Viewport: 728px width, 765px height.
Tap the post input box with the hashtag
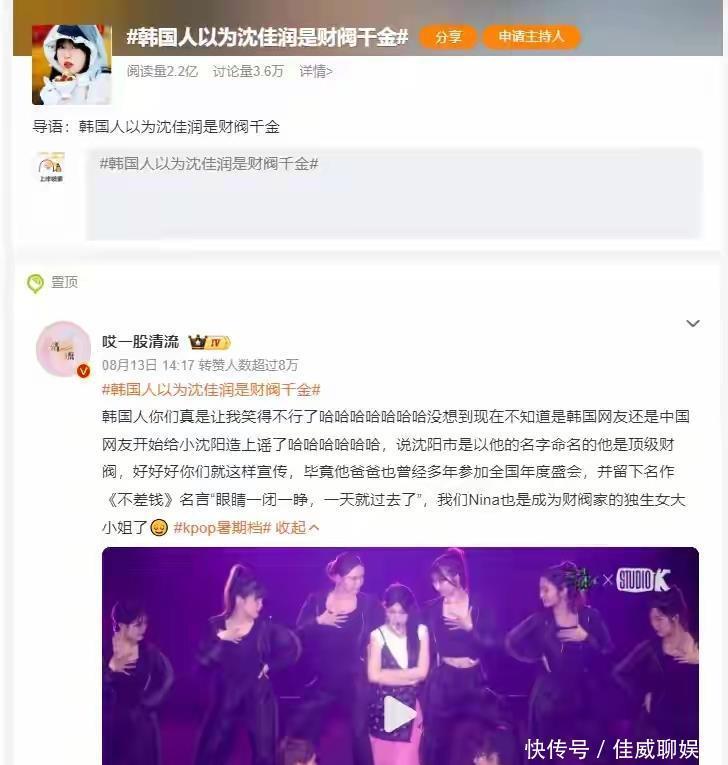coord(393,192)
